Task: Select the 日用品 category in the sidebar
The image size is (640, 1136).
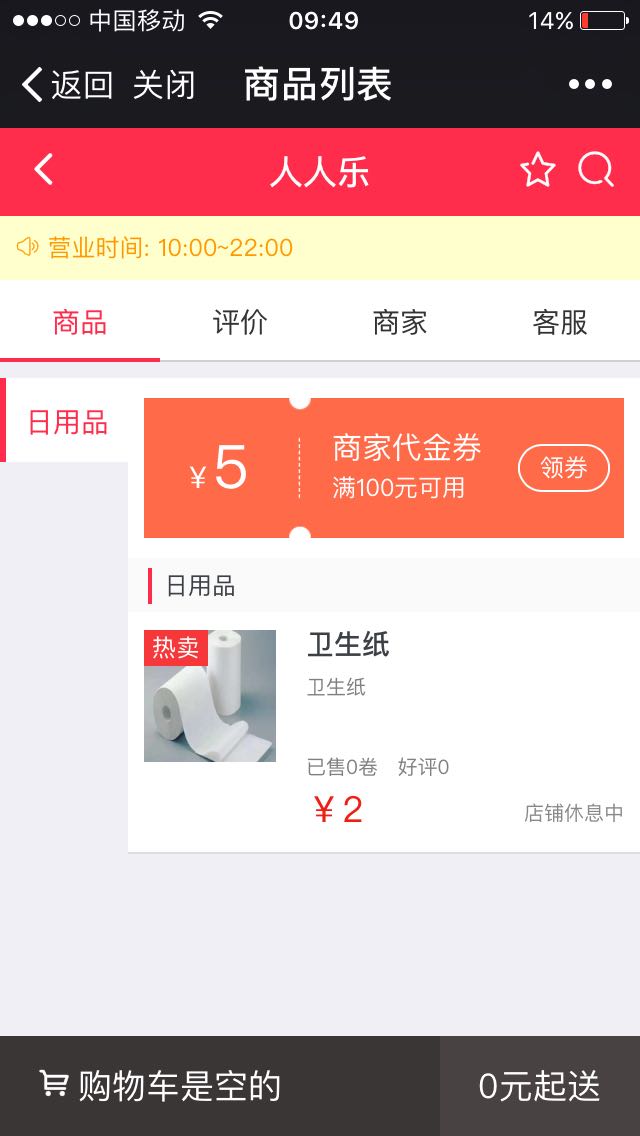Action: 66,422
